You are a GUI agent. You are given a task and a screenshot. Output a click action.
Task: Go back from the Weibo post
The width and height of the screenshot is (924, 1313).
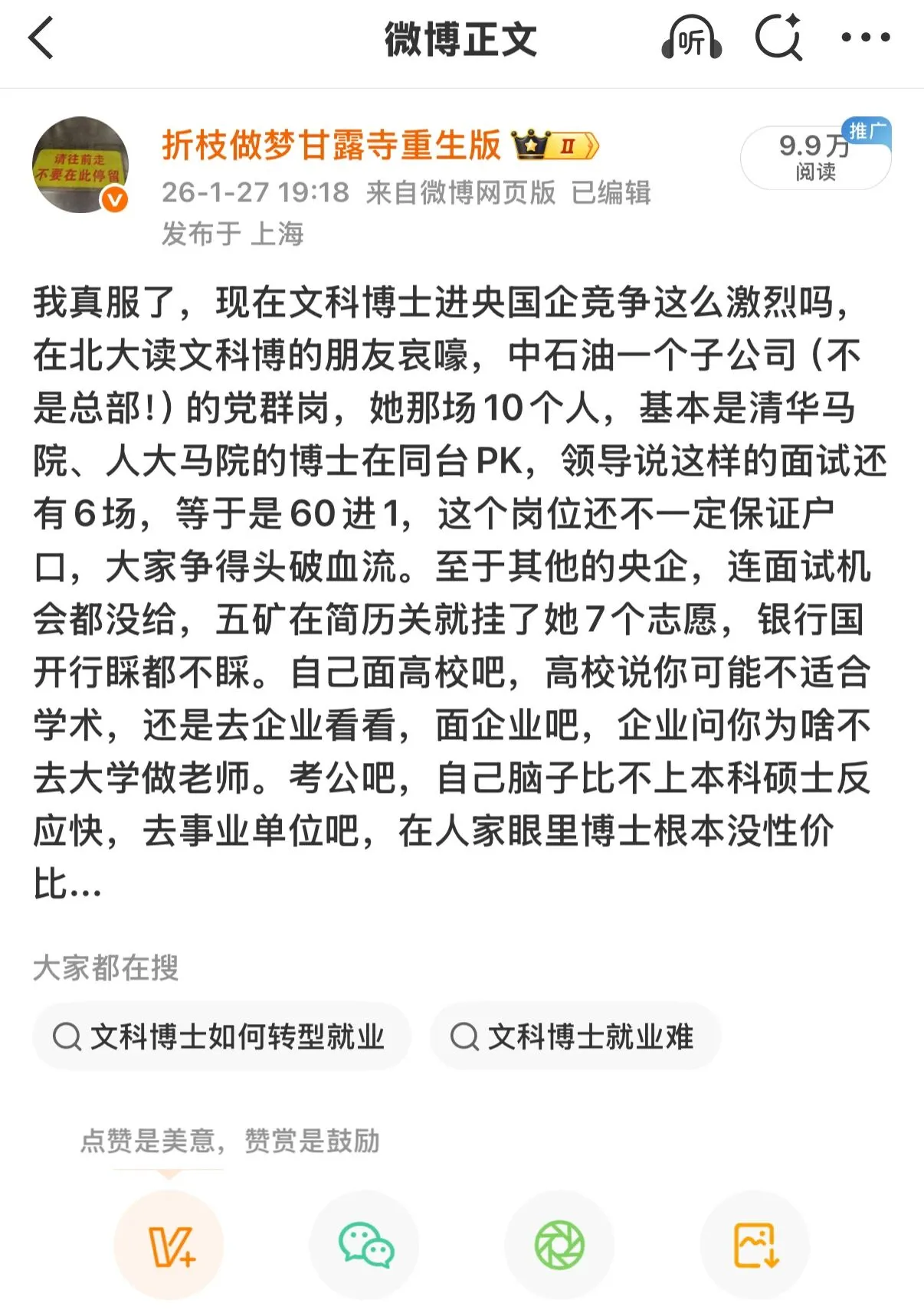click(42, 38)
